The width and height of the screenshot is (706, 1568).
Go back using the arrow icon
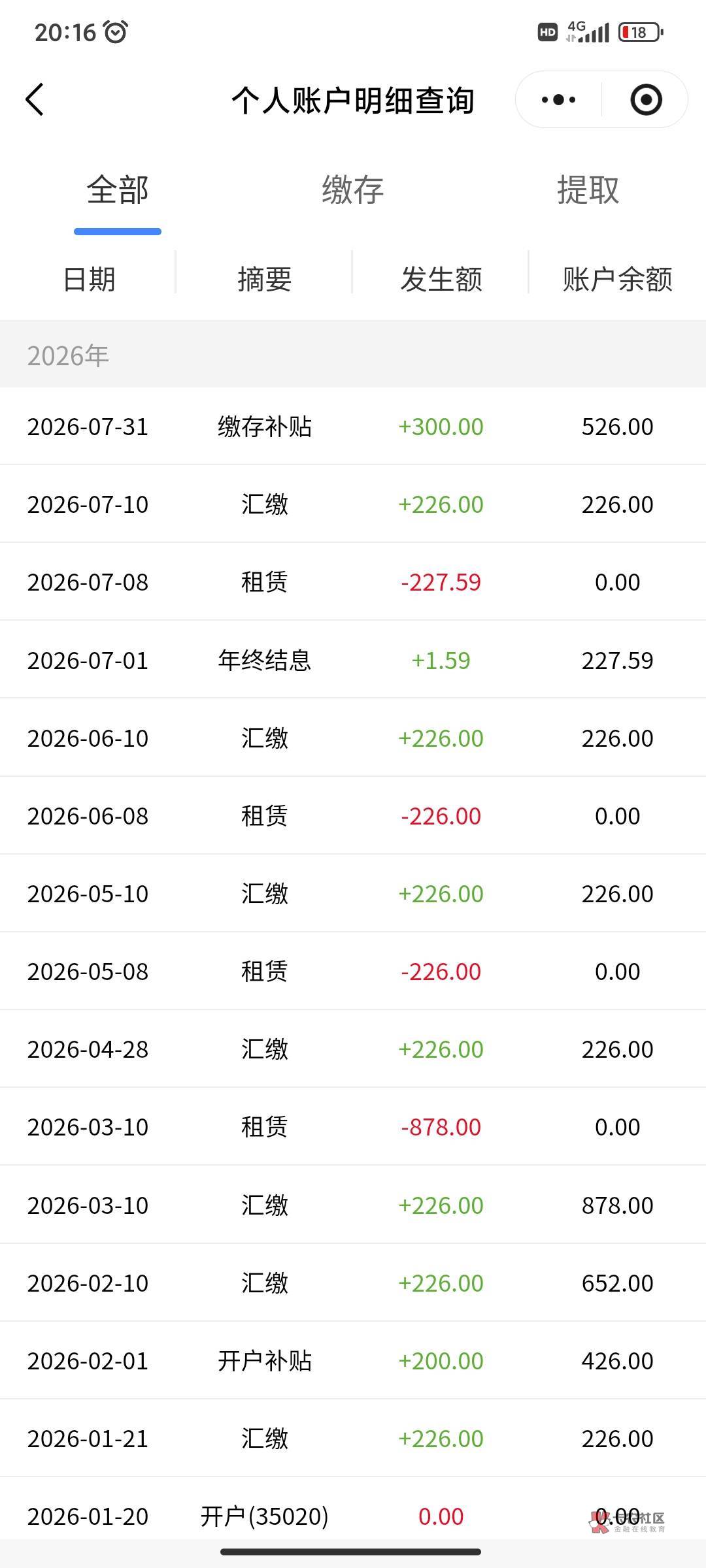[x=35, y=99]
